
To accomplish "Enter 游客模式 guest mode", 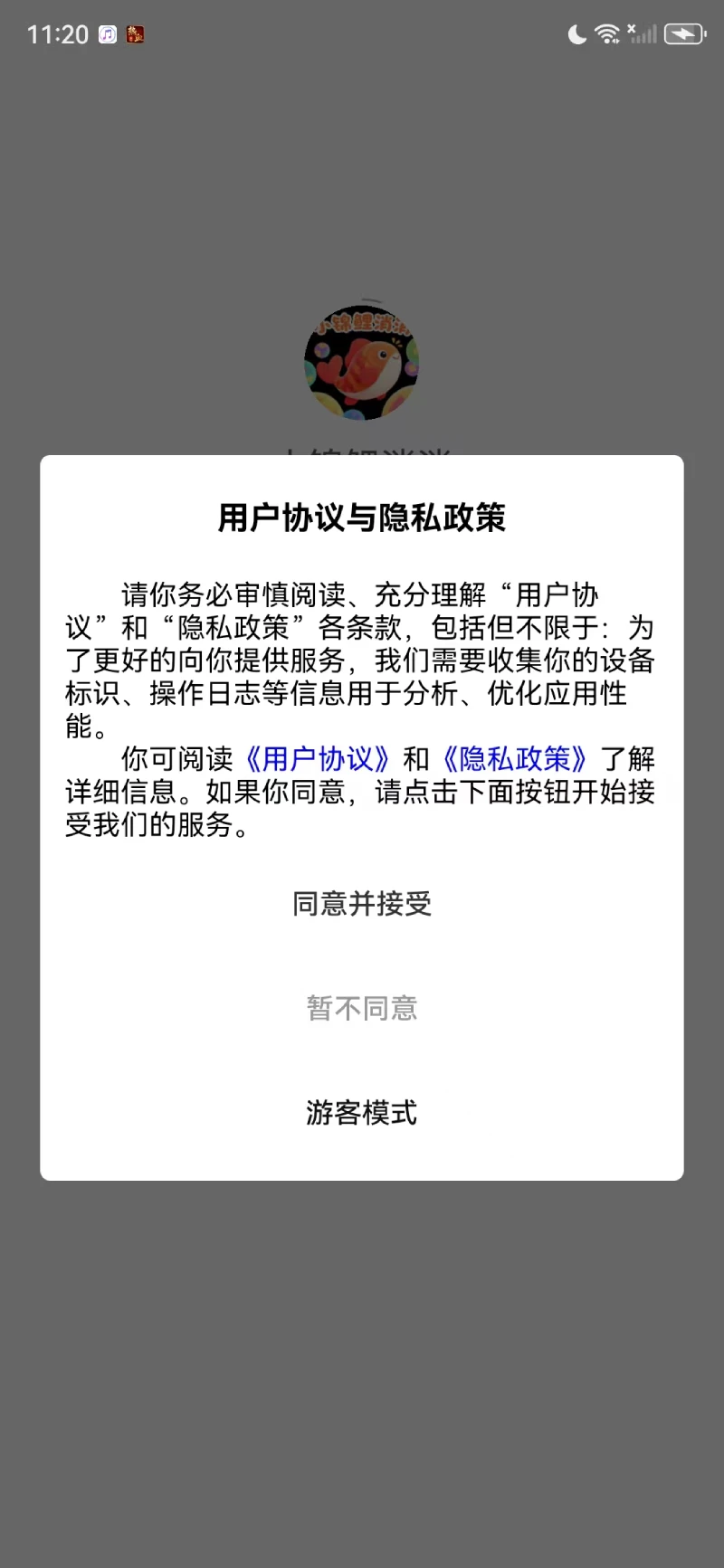I will pyautogui.click(x=362, y=1112).
